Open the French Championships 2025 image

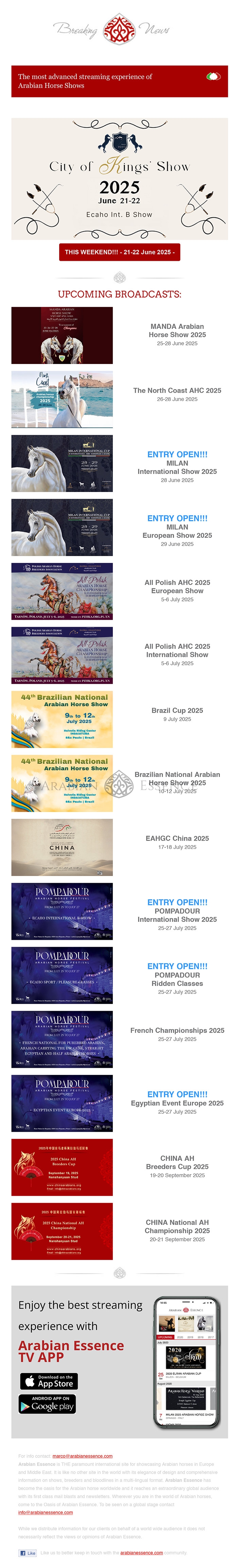click(x=62, y=1039)
